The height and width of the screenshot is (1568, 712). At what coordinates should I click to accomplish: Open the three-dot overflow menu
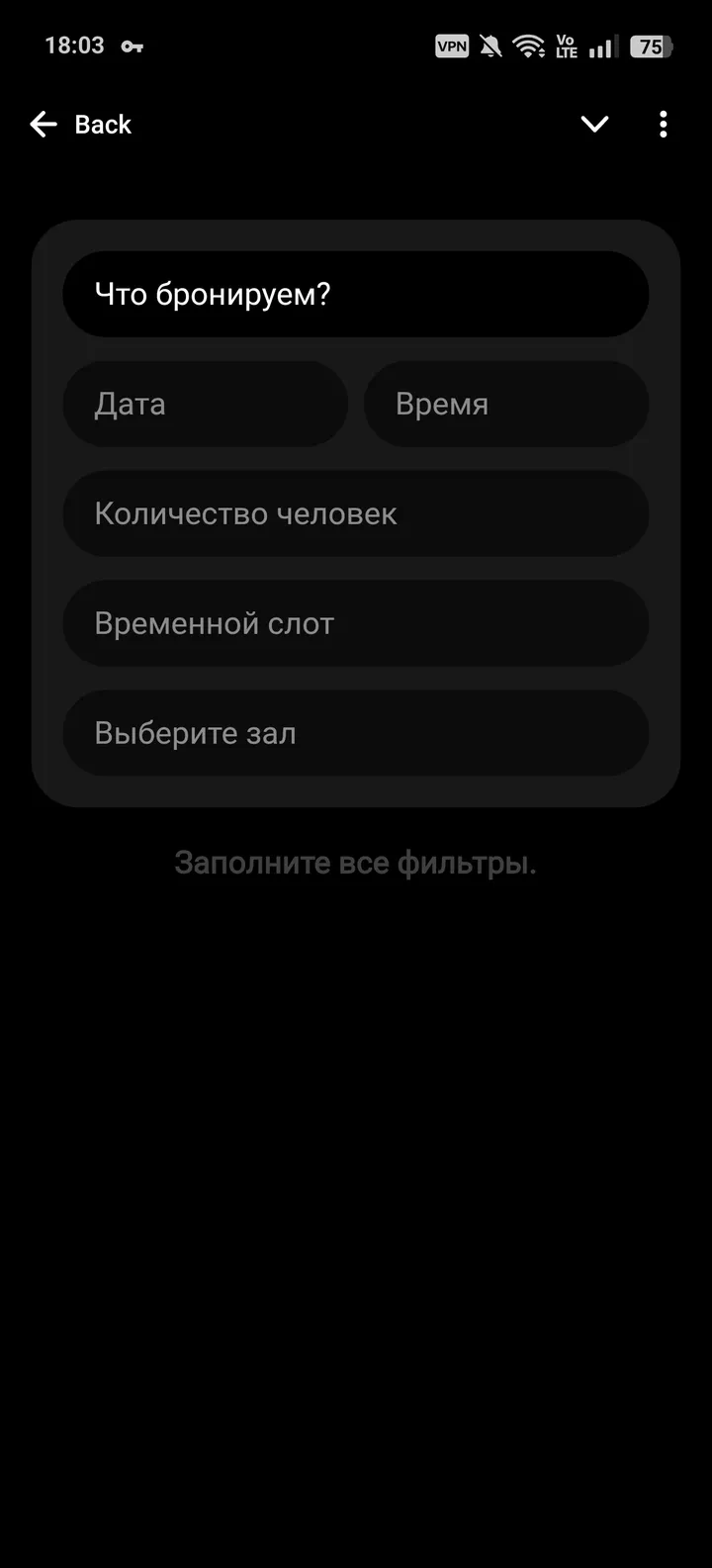(663, 124)
